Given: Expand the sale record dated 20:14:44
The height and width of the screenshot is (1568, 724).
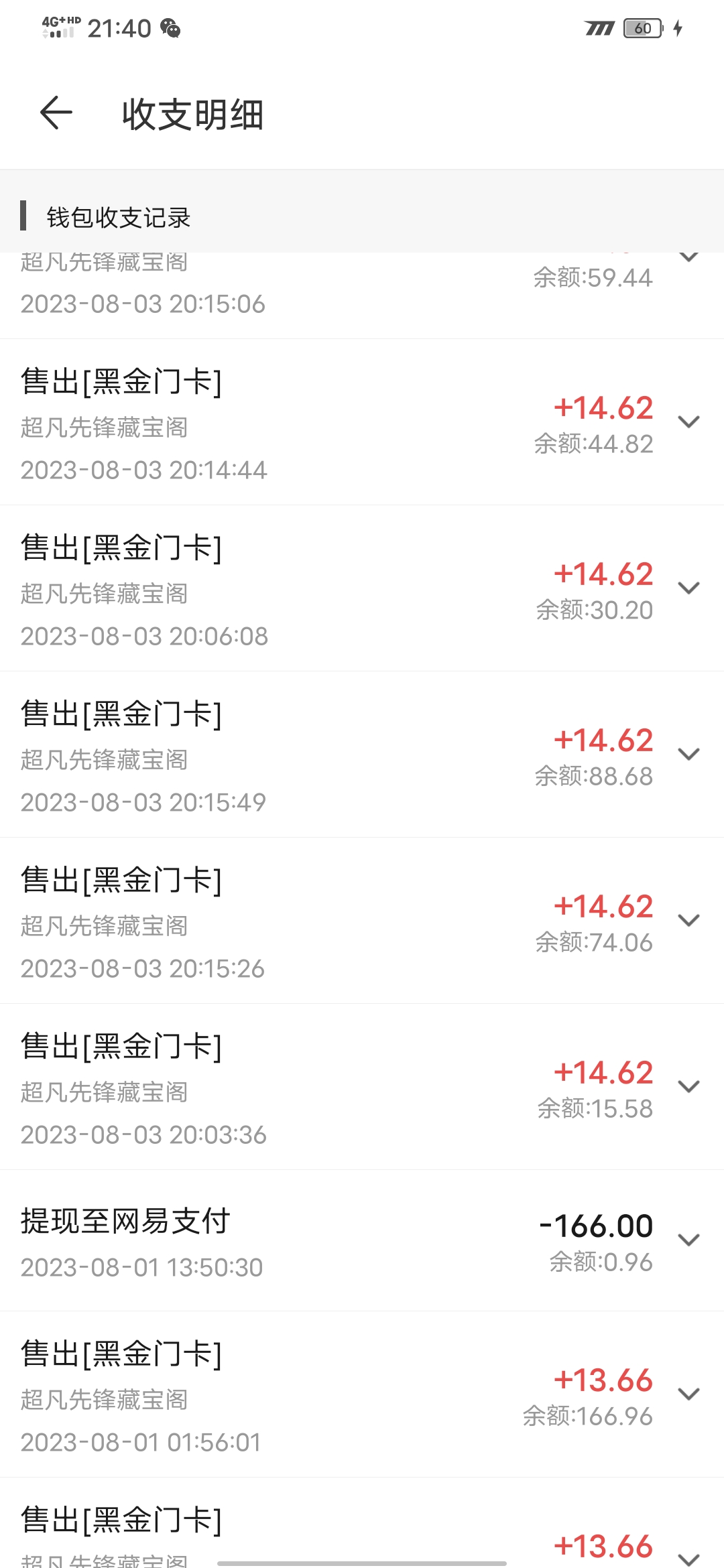Looking at the screenshot, I should tap(688, 422).
